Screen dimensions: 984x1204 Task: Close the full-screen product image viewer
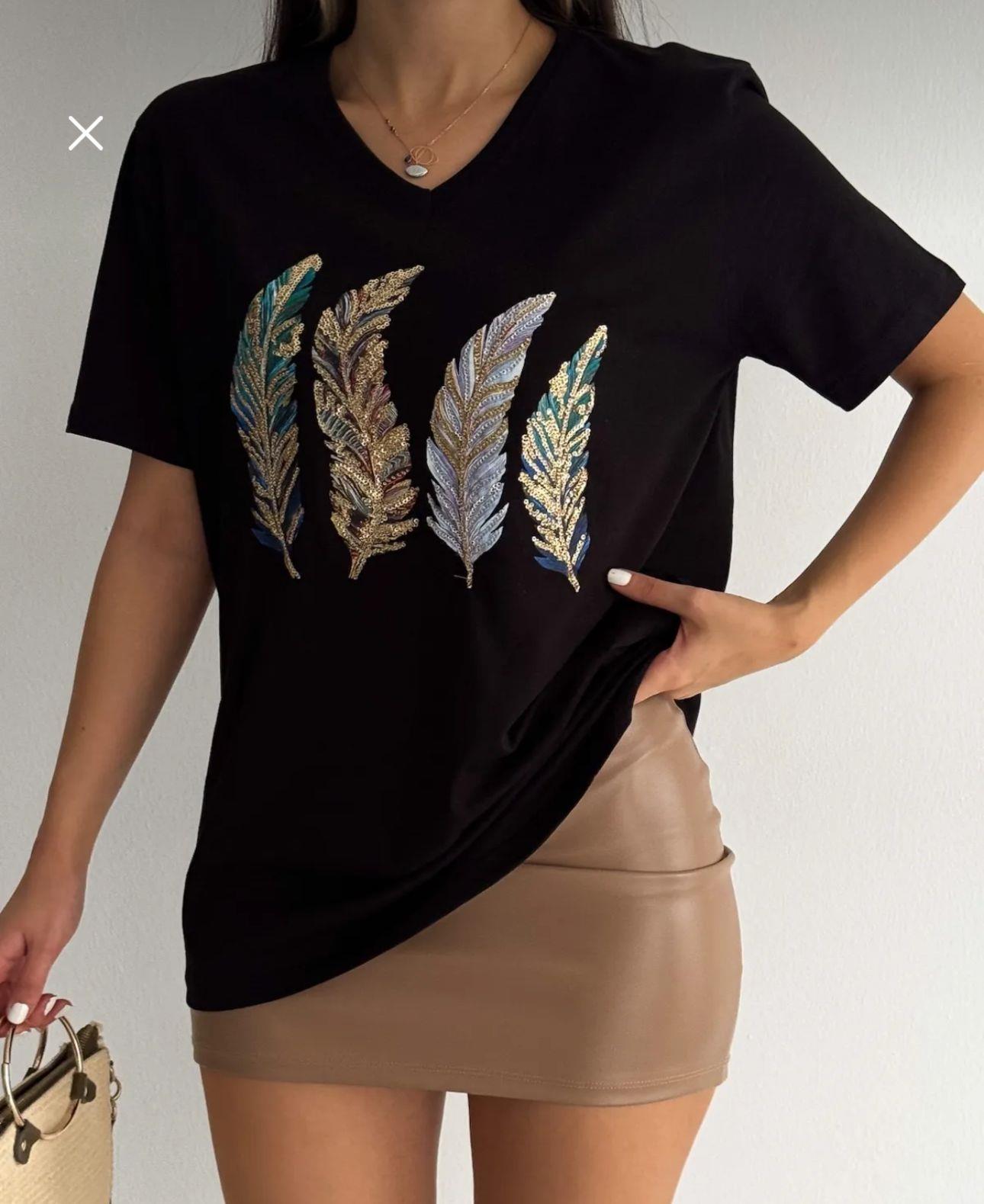(x=85, y=133)
